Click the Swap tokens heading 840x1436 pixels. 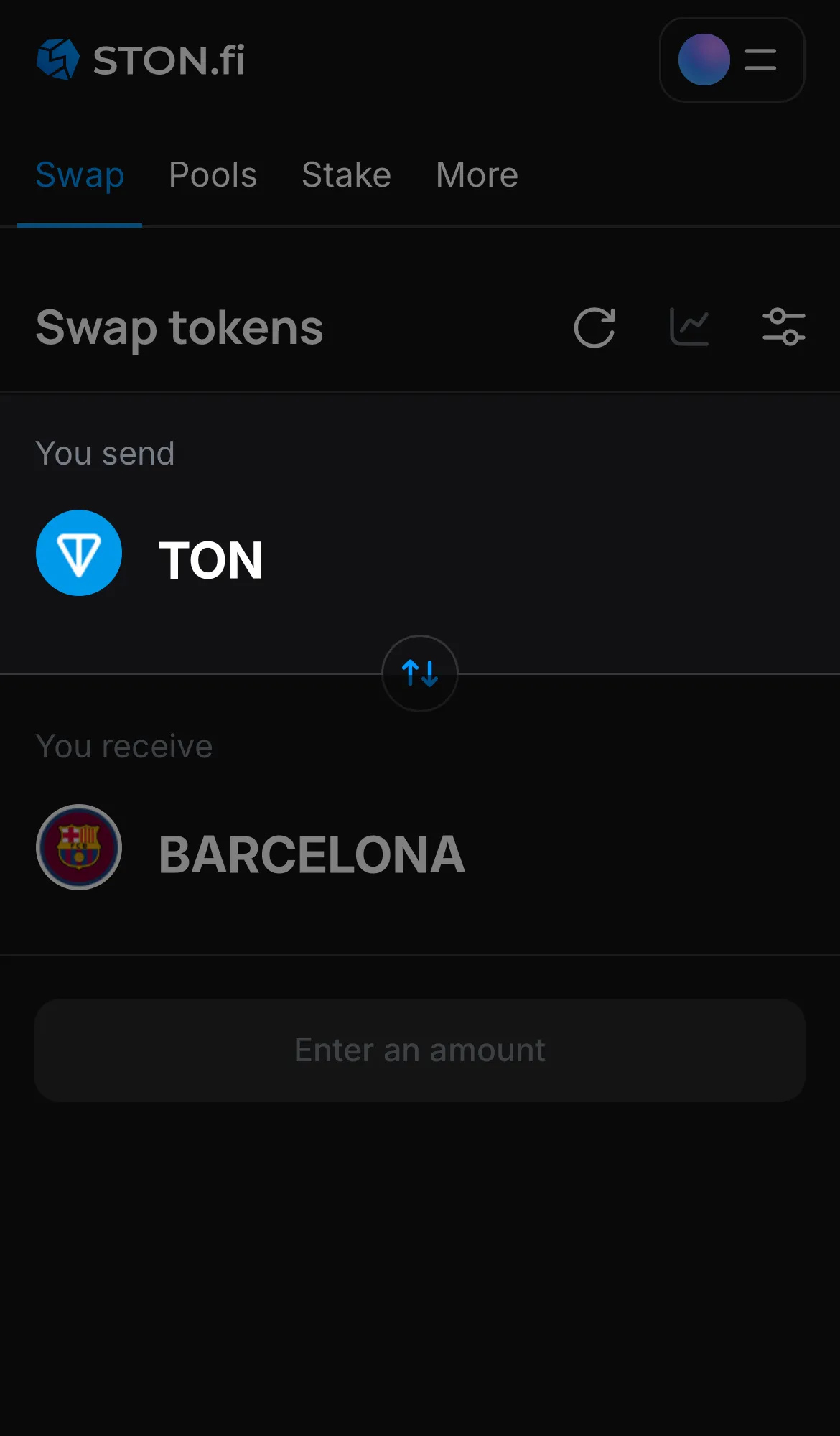[179, 327]
